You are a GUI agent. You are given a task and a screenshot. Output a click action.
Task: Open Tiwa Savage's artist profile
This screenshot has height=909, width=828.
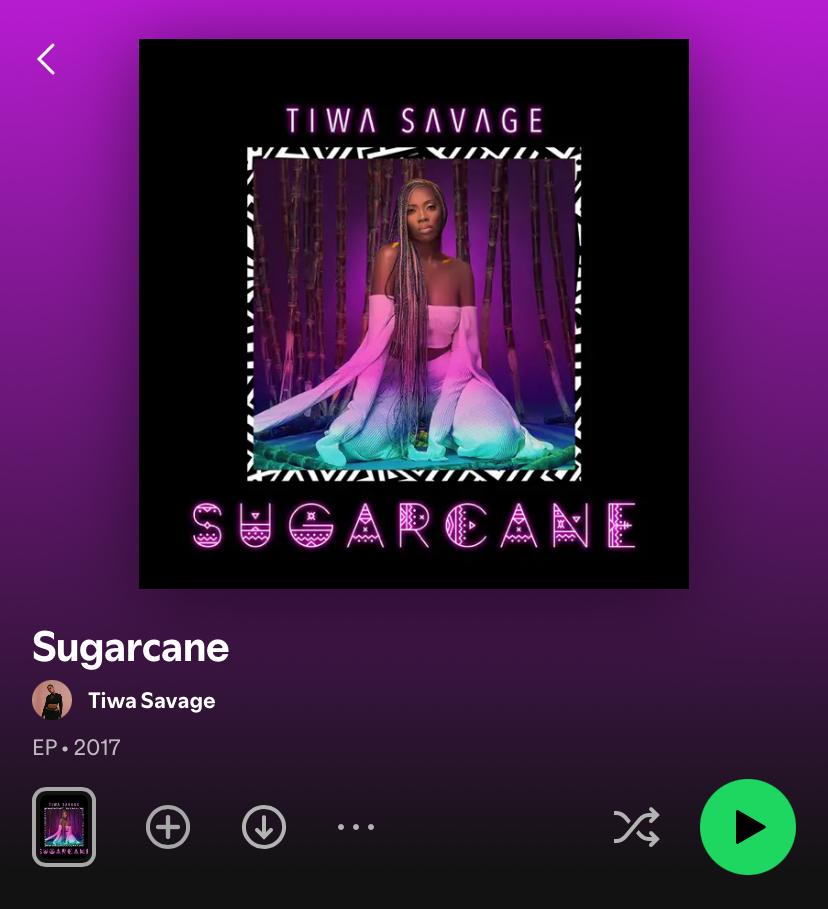tap(151, 701)
